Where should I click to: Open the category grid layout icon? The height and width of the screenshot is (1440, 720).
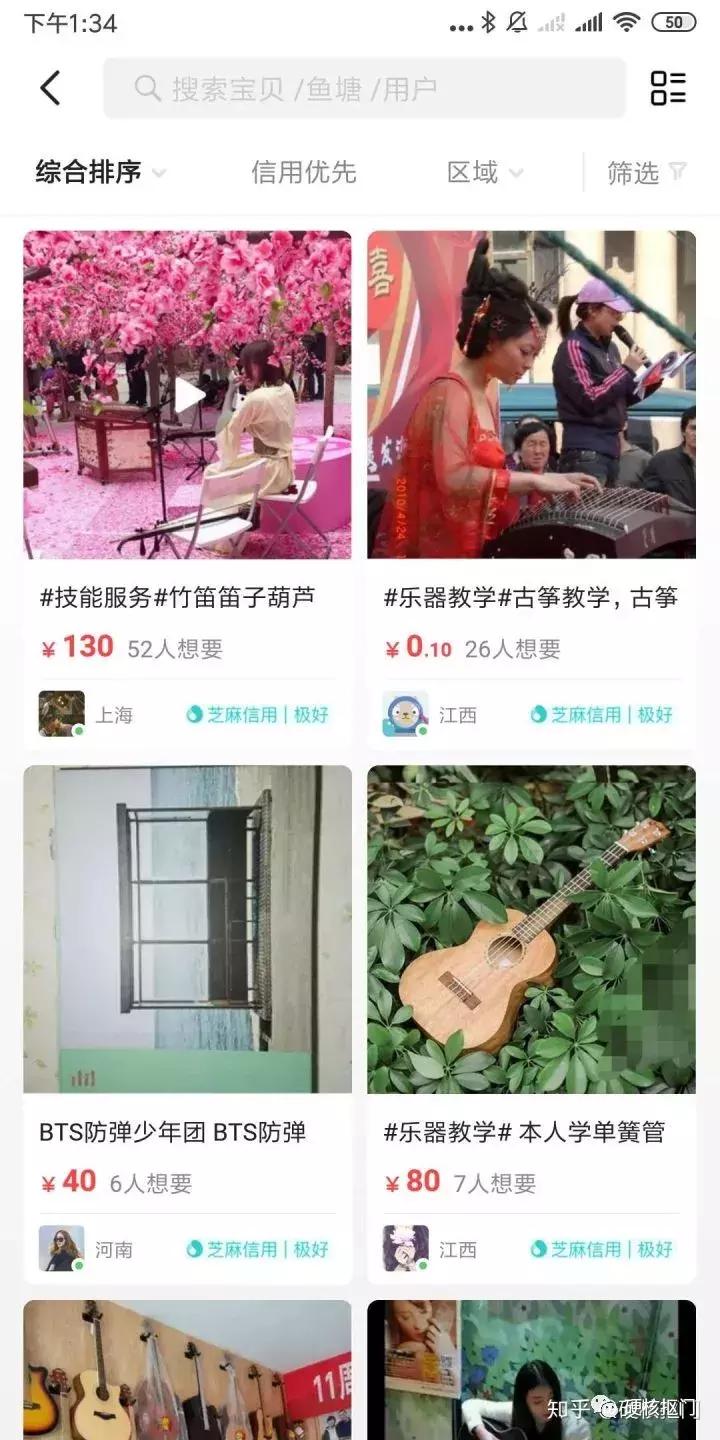[x=668, y=88]
